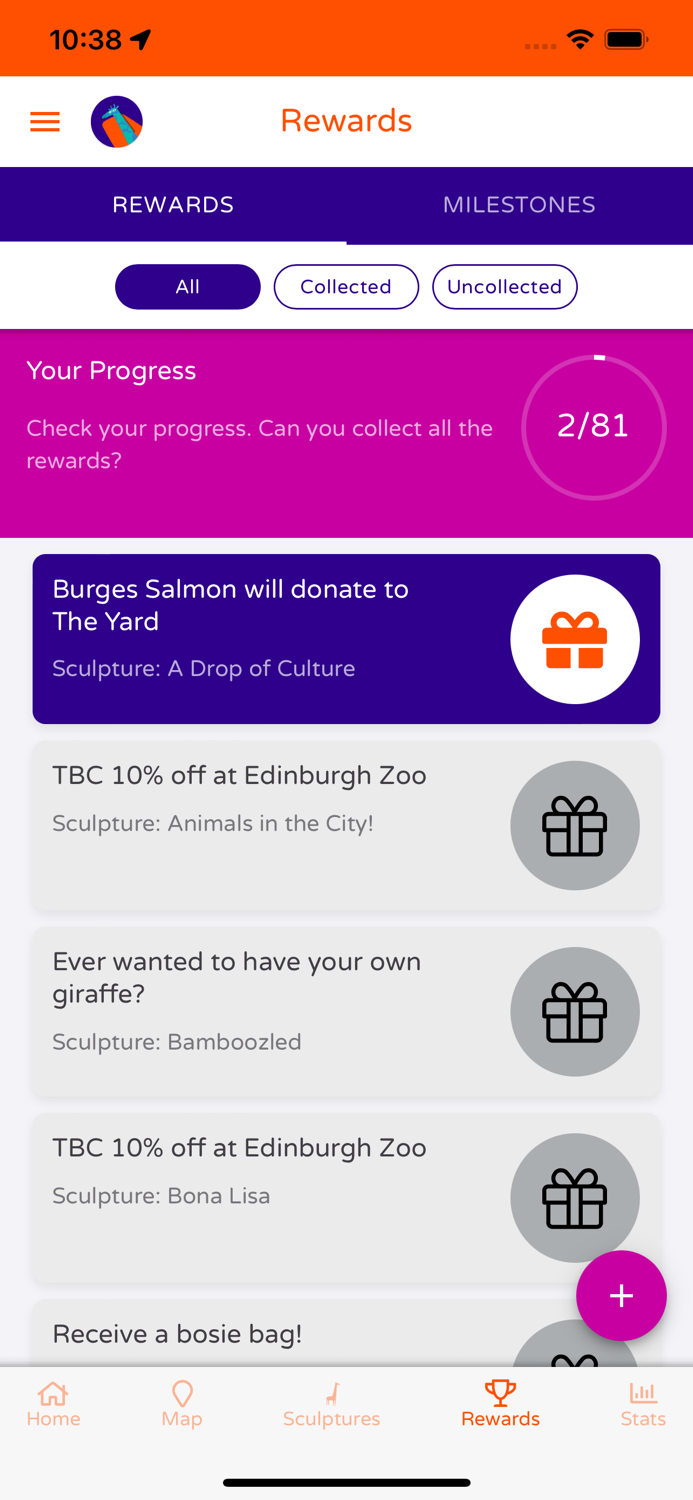Screen dimensions: 693x1500
Task: Select the Rewards item in bottom navigation
Action: pos(500,1405)
